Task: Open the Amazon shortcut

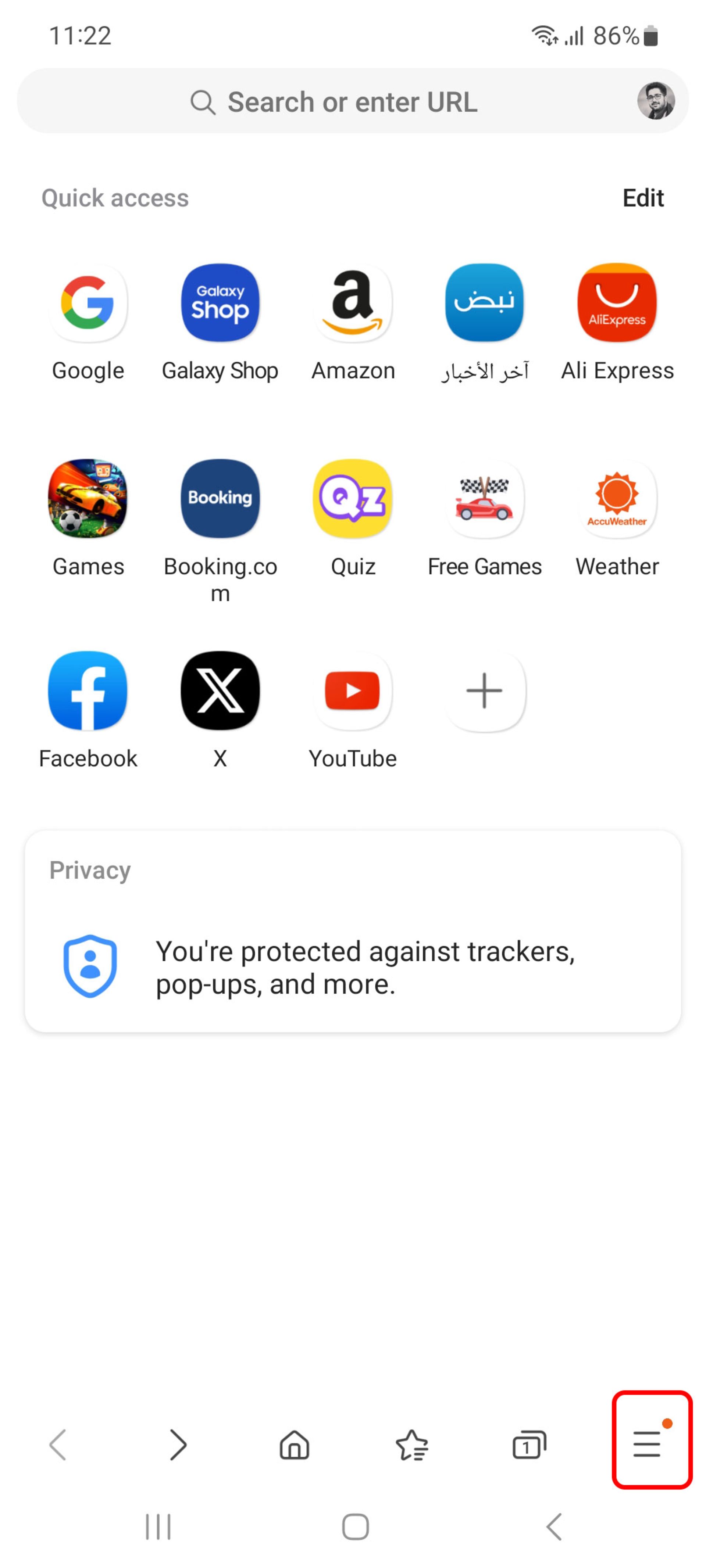Action: pos(353,303)
